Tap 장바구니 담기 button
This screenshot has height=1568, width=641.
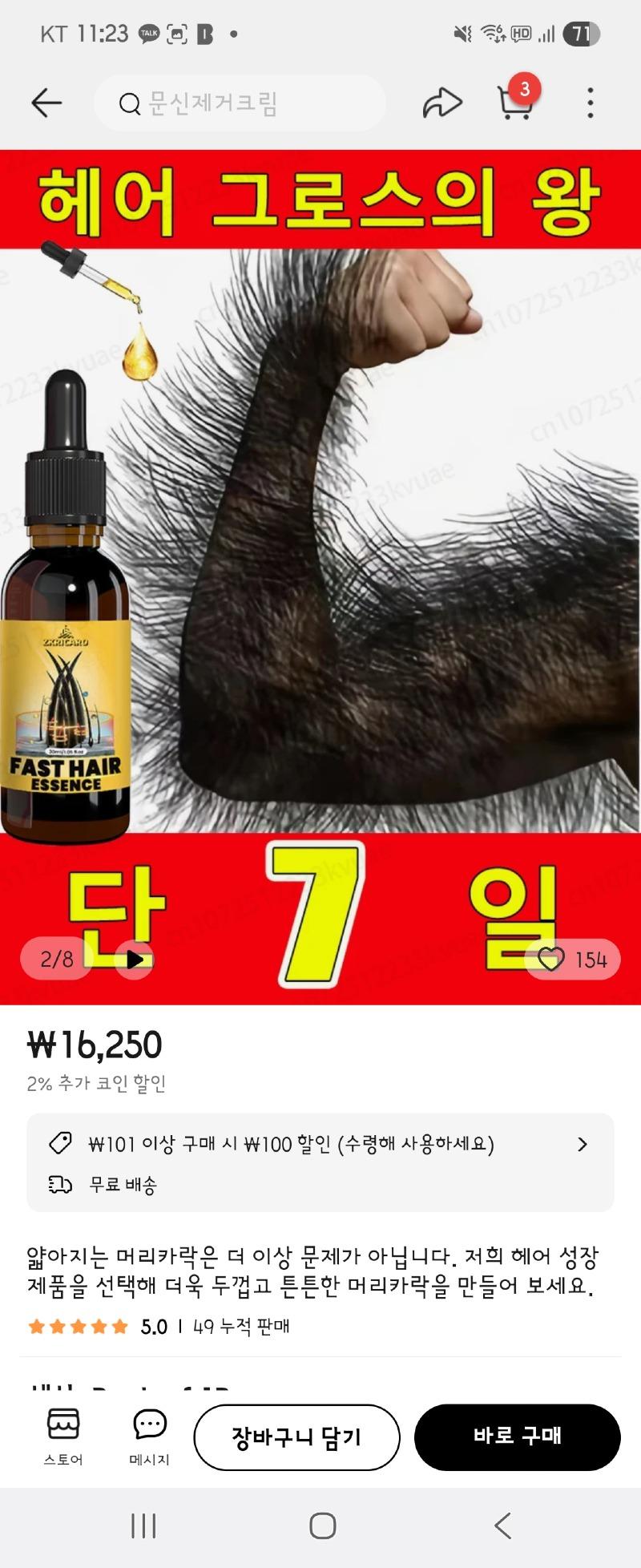(296, 1437)
